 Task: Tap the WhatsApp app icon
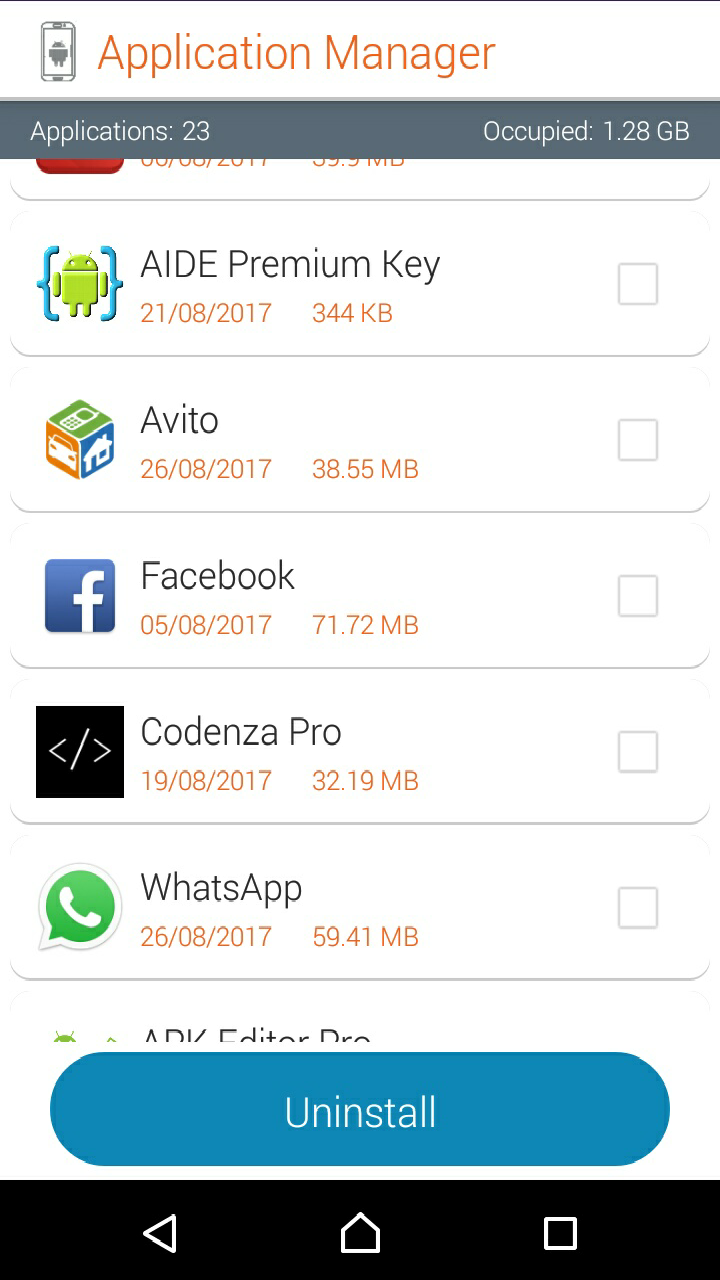click(79, 907)
